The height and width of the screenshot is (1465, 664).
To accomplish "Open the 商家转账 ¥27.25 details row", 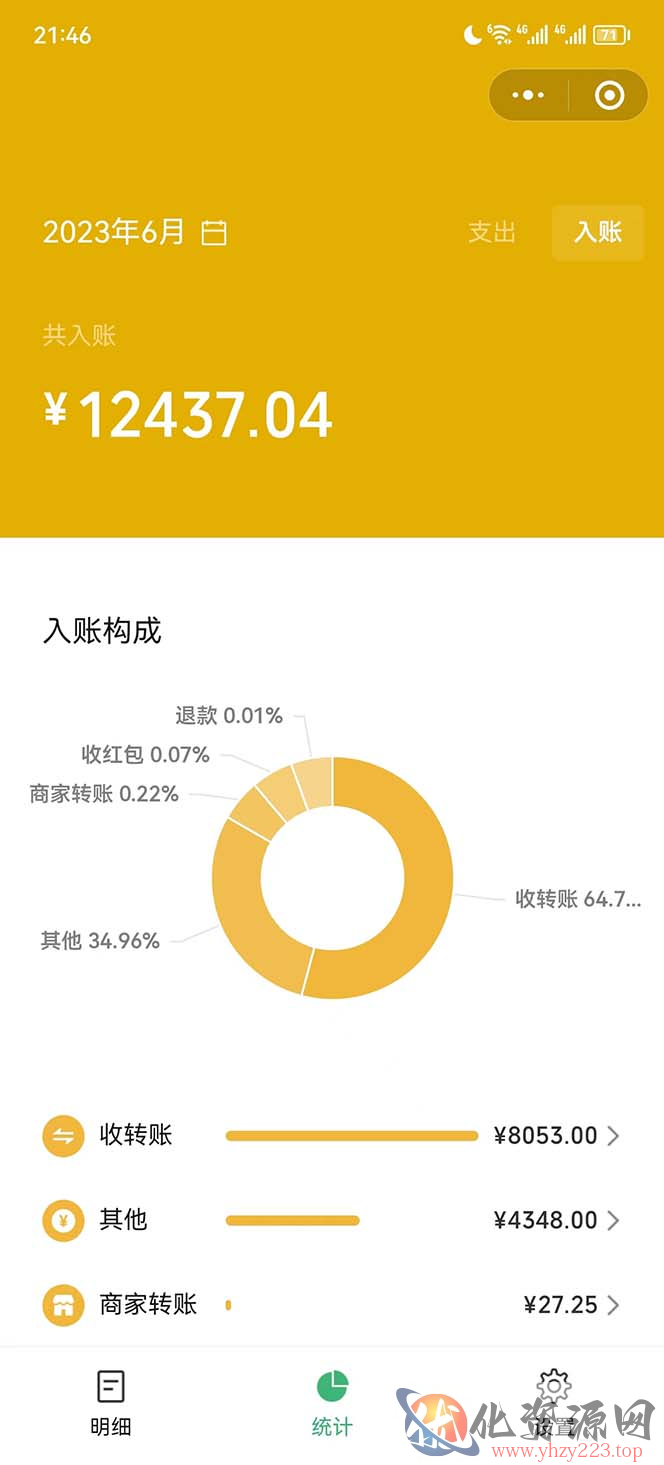I will click(332, 1304).
